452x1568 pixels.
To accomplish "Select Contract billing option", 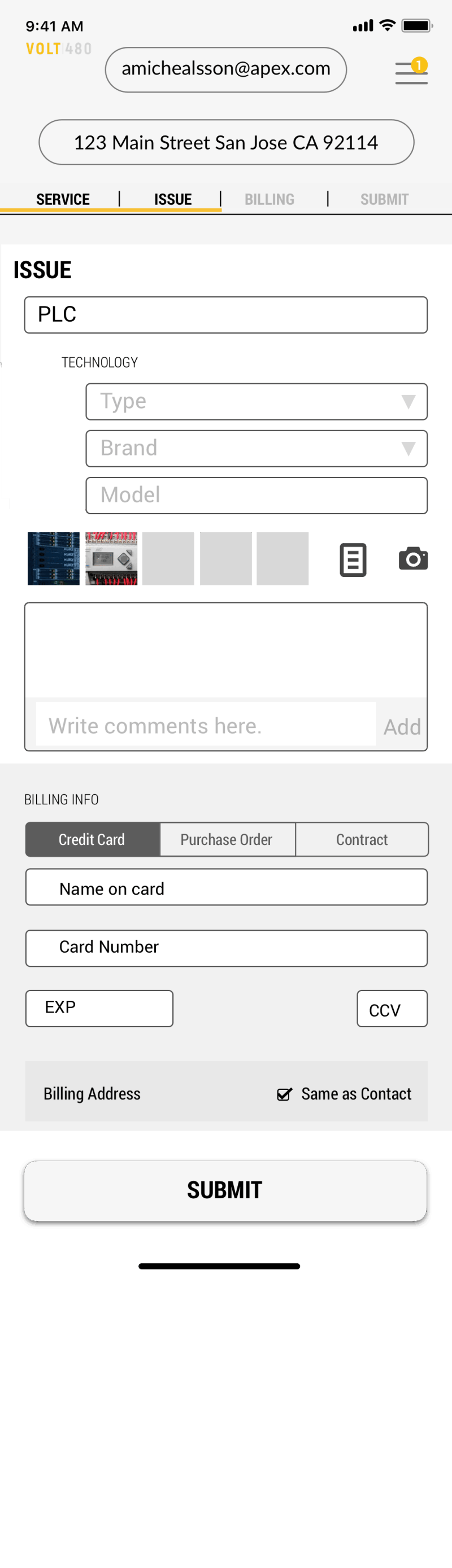I will pos(362,839).
